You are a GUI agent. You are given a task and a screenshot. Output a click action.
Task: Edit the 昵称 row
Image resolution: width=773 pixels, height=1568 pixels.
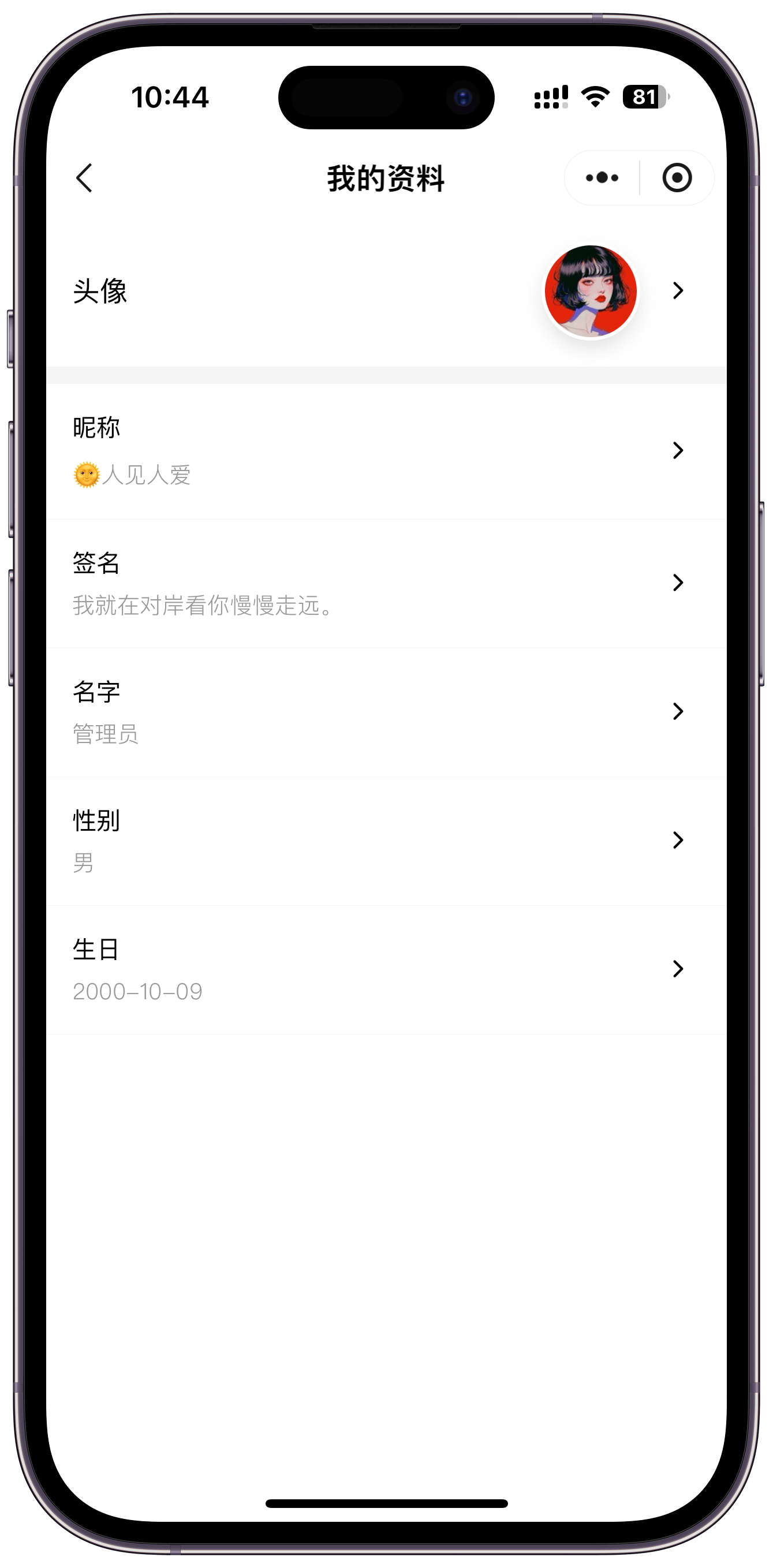(386, 451)
